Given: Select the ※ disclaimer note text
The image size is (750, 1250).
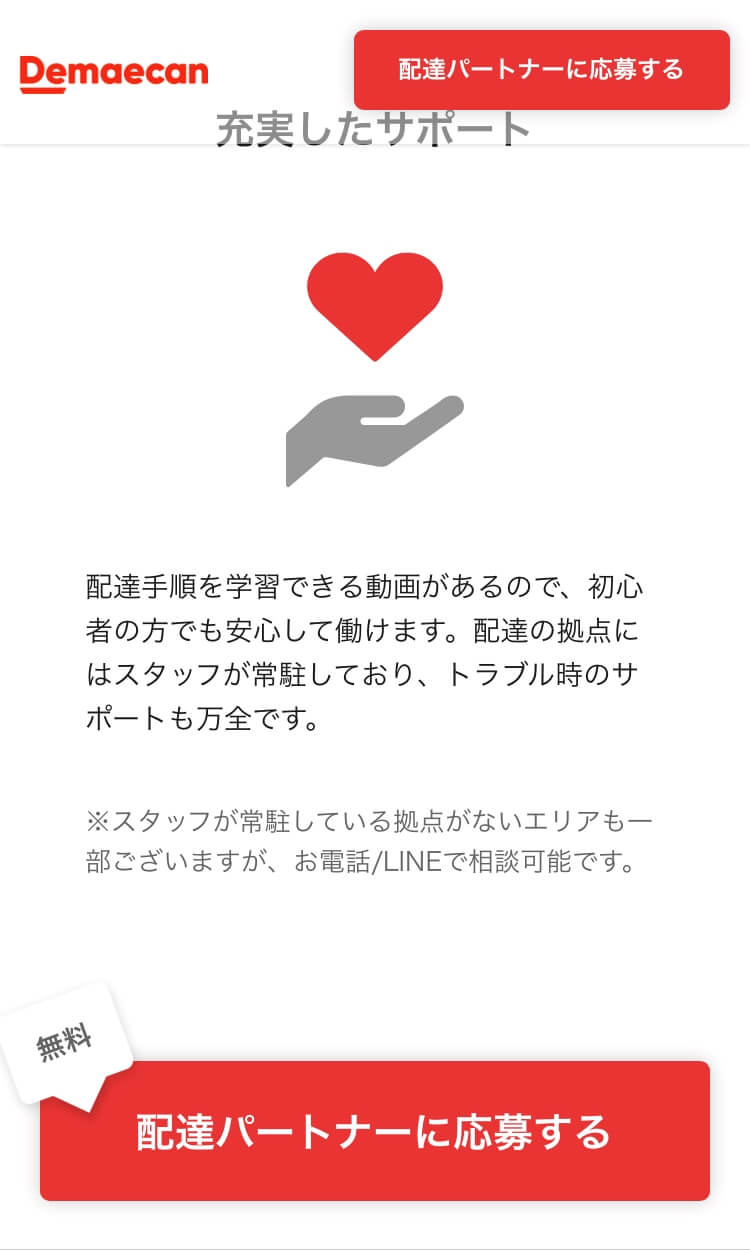Looking at the screenshot, I should pyautogui.click(x=375, y=840).
